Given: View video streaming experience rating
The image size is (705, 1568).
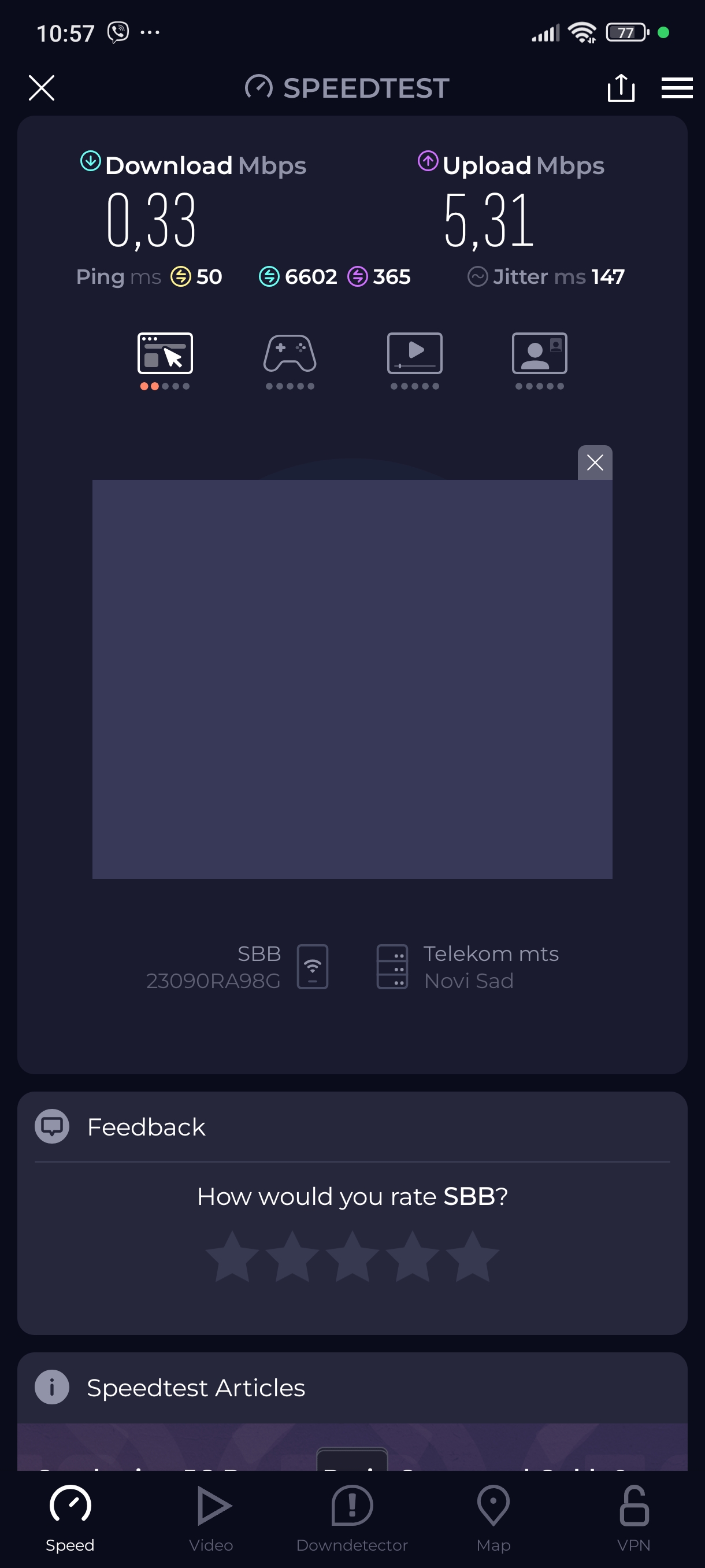Looking at the screenshot, I should pyautogui.click(x=415, y=359).
